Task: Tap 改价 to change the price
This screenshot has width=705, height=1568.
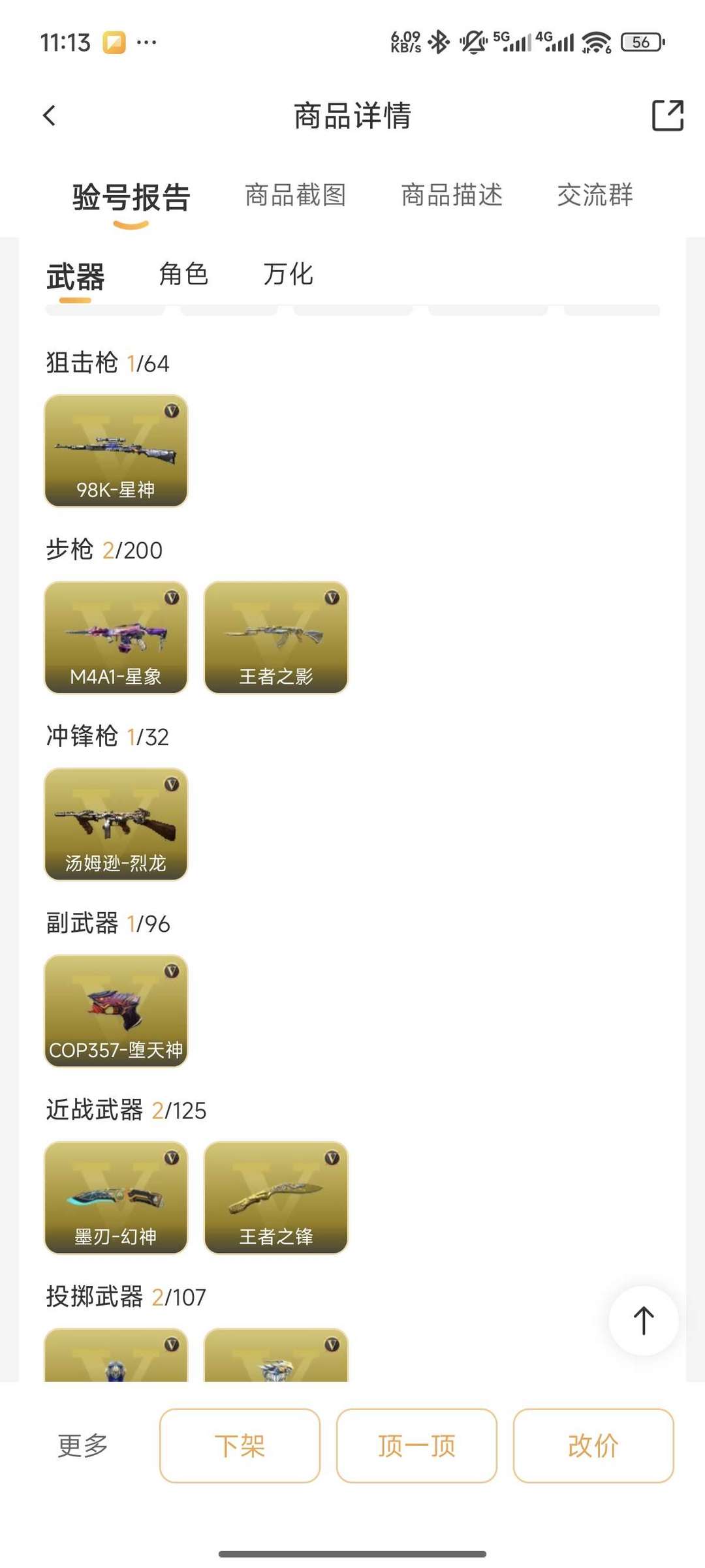Action: click(593, 1445)
